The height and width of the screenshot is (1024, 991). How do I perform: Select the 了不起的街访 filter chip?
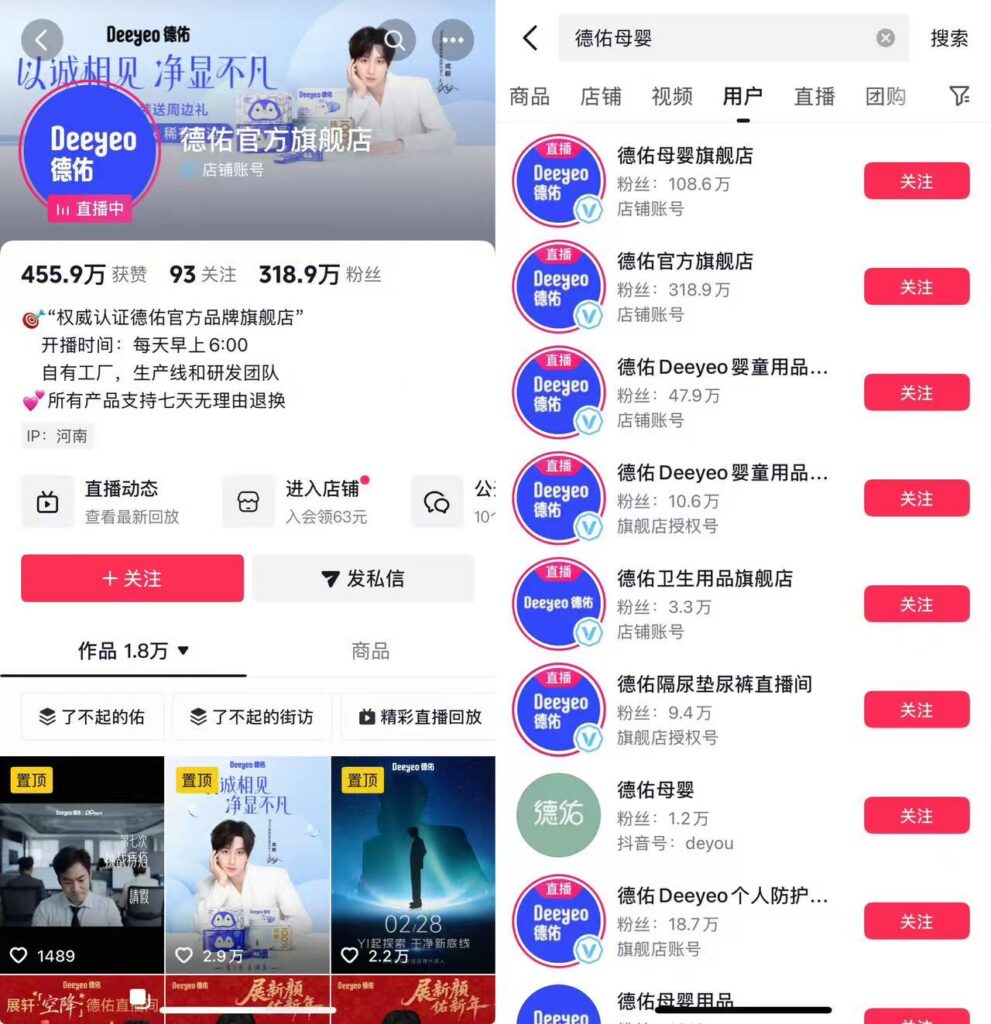(249, 718)
